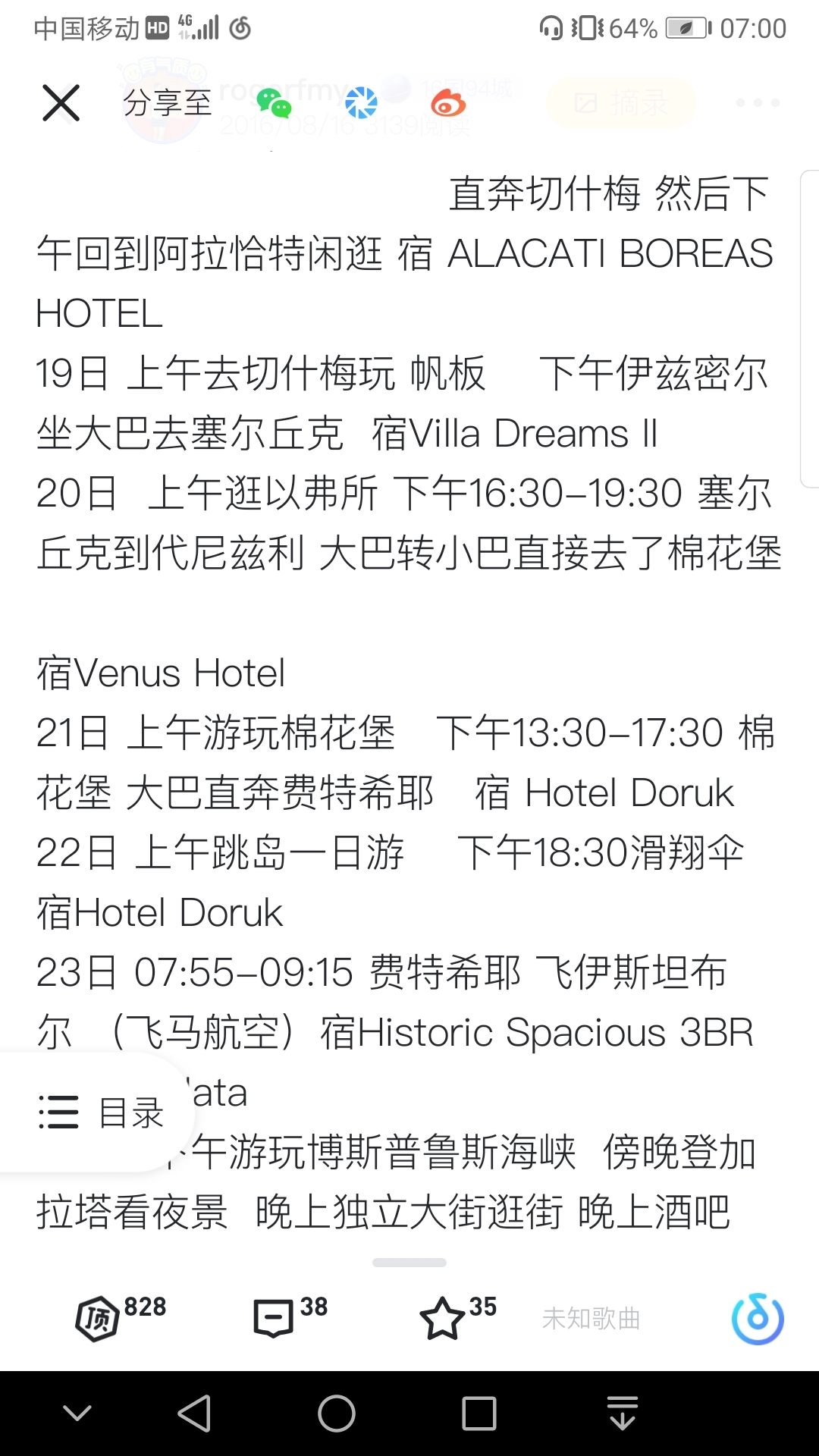The height and width of the screenshot is (1456, 819).
Task: Favorite this travelogue with the star icon
Action: coord(442,1318)
